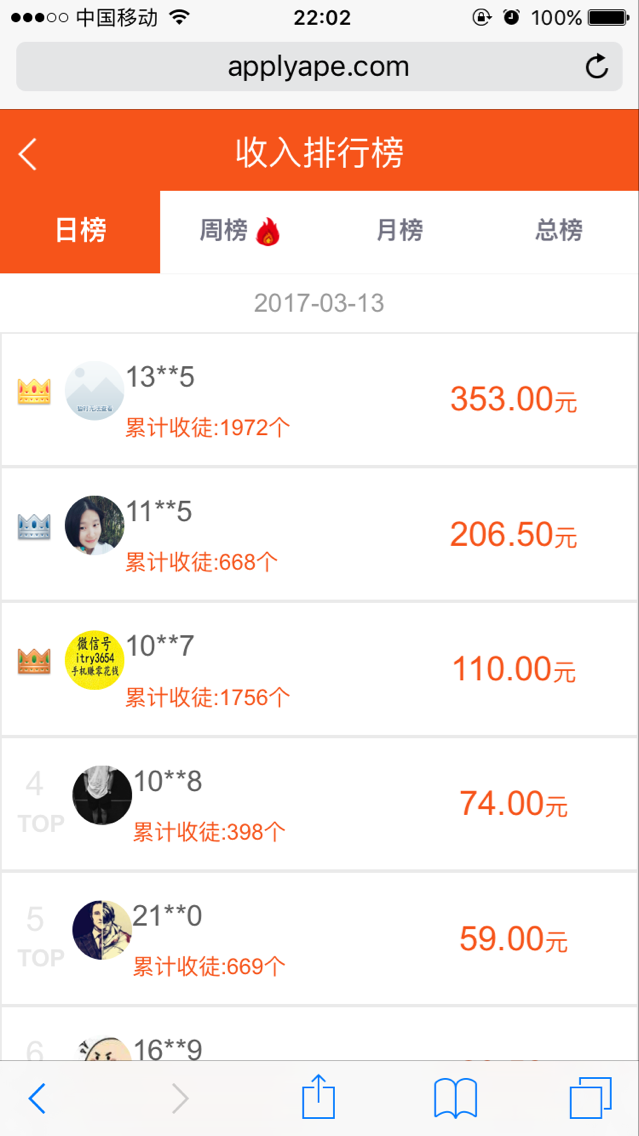Tap the applyape.com address bar
639x1136 pixels.
coord(318,67)
